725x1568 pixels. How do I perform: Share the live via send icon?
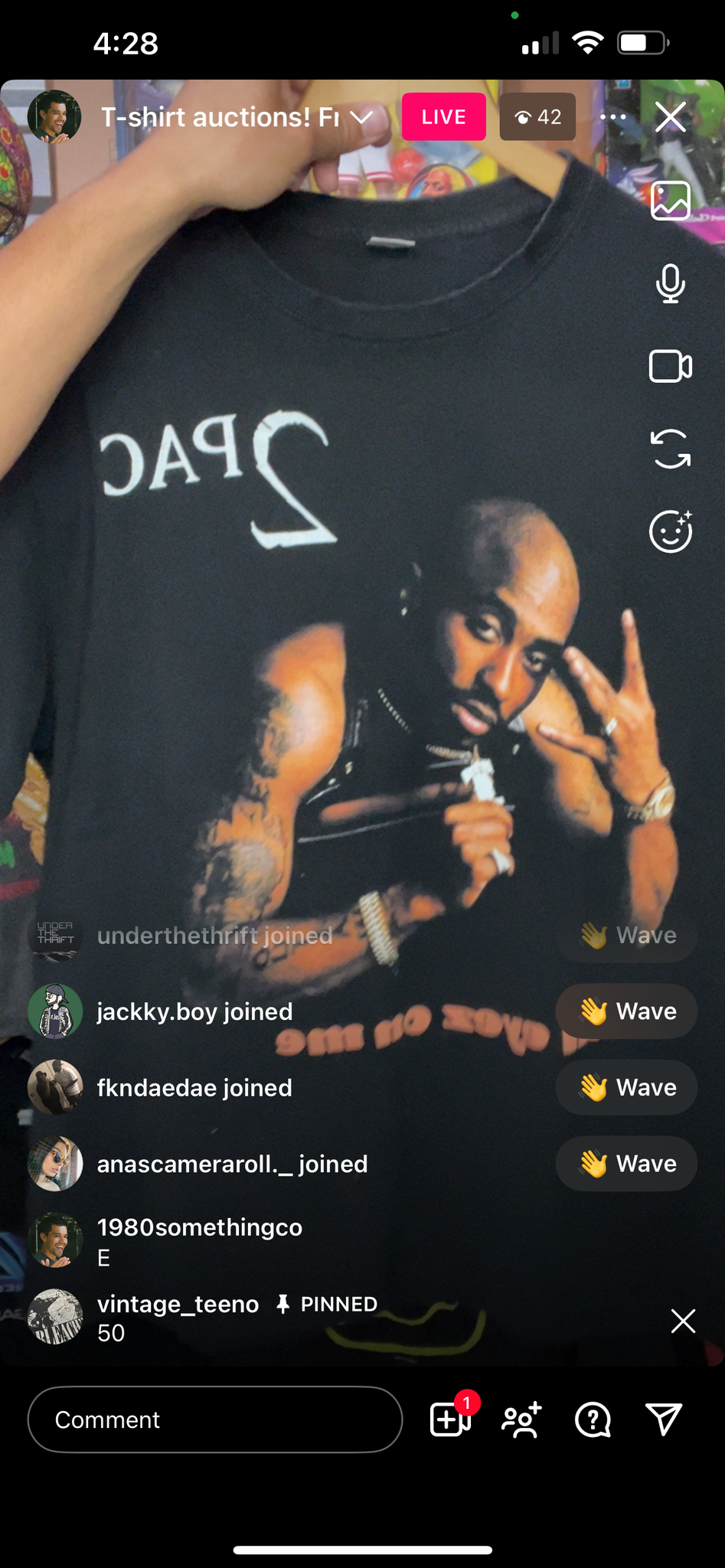(x=664, y=1419)
